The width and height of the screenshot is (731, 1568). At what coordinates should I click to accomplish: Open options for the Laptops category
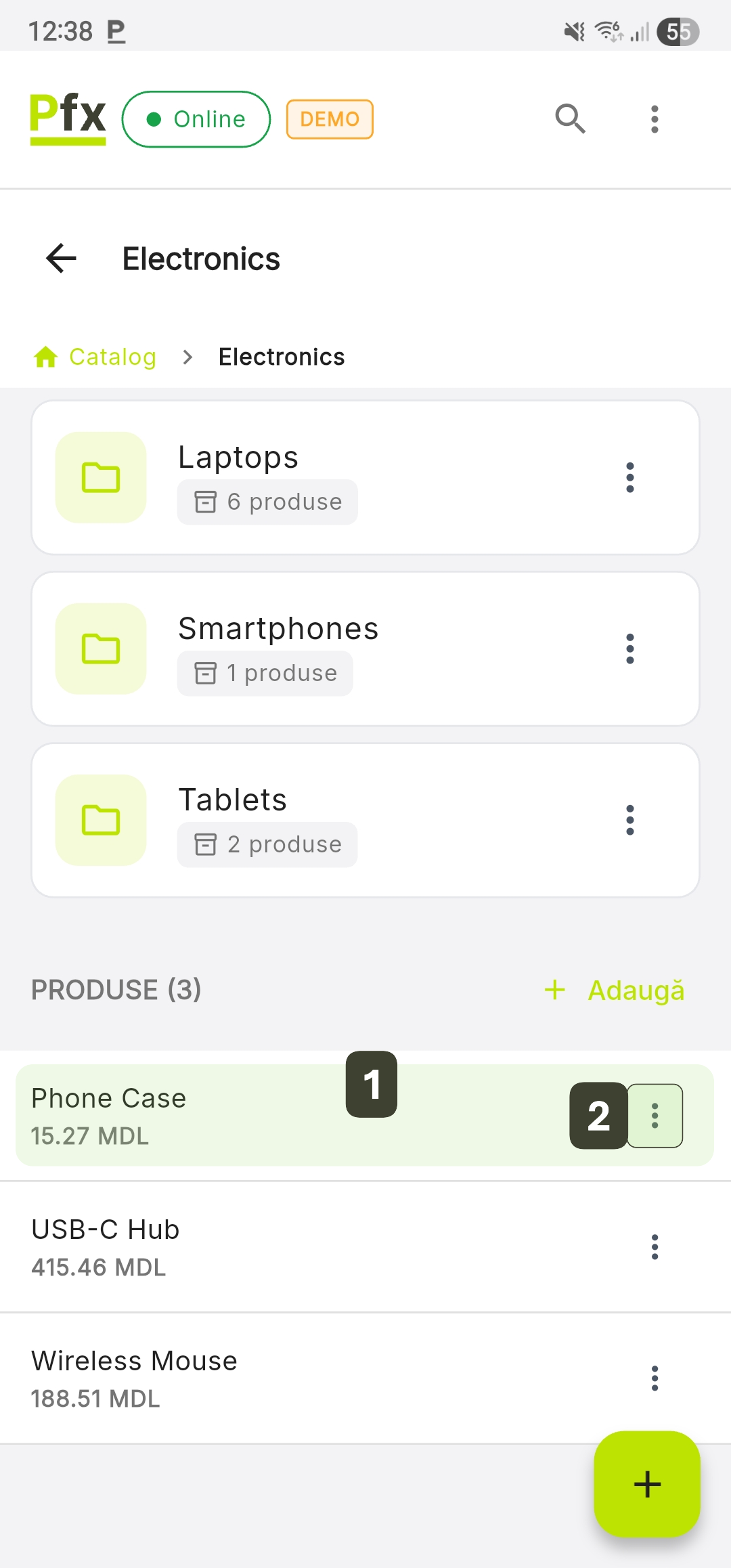(x=629, y=477)
